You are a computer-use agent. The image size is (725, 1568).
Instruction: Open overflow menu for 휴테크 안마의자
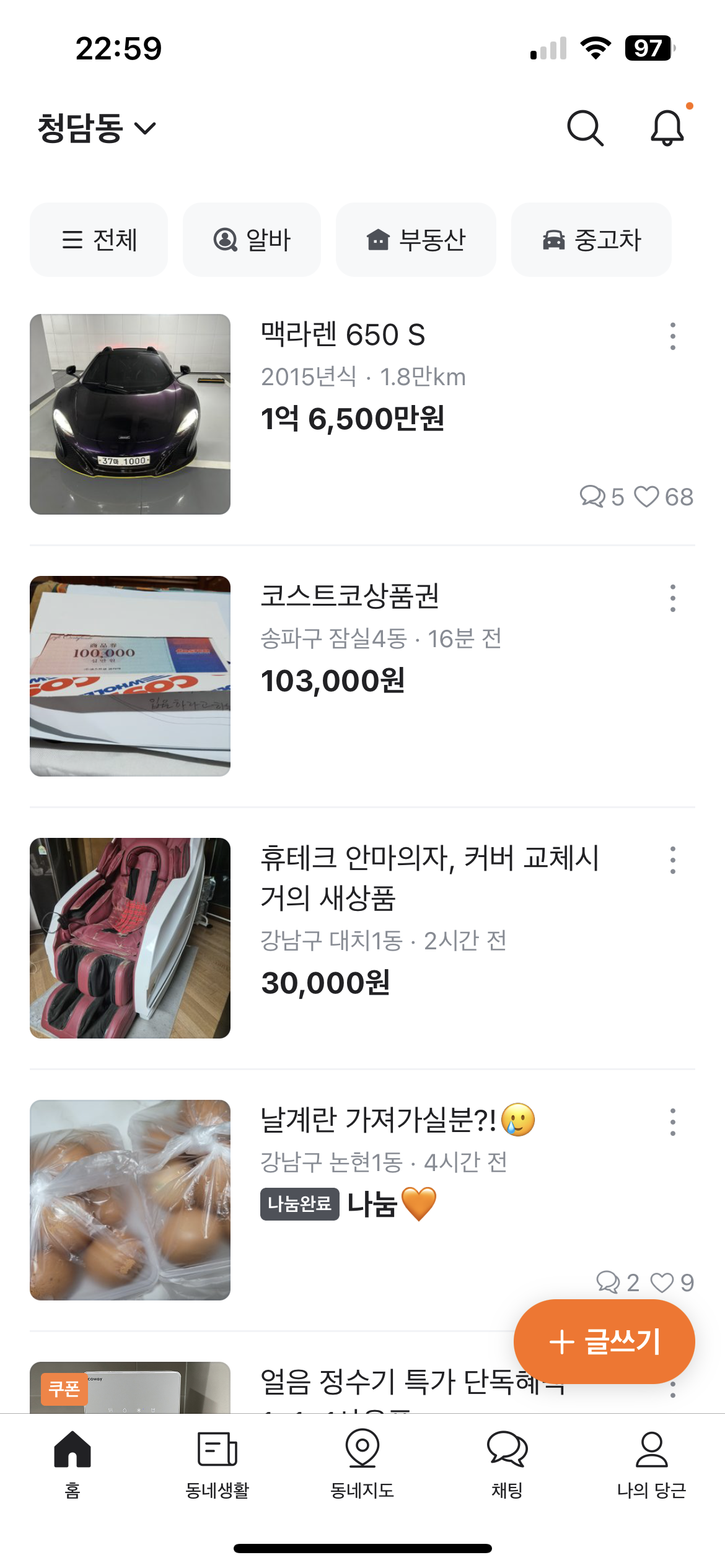click(x=672, y=860)
